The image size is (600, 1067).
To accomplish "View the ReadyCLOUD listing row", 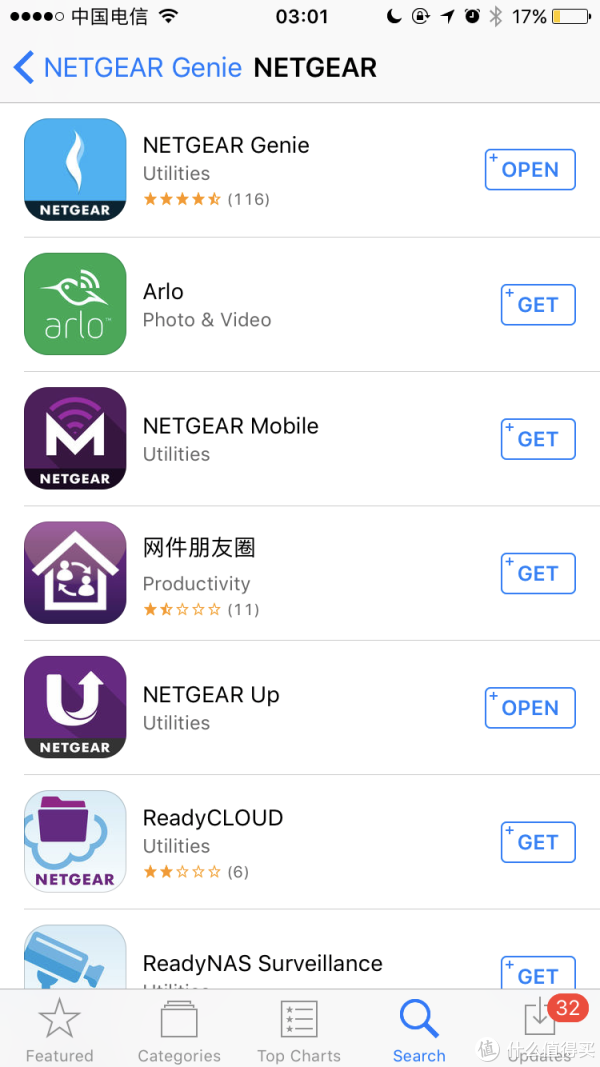I will [x=300, y=842].
